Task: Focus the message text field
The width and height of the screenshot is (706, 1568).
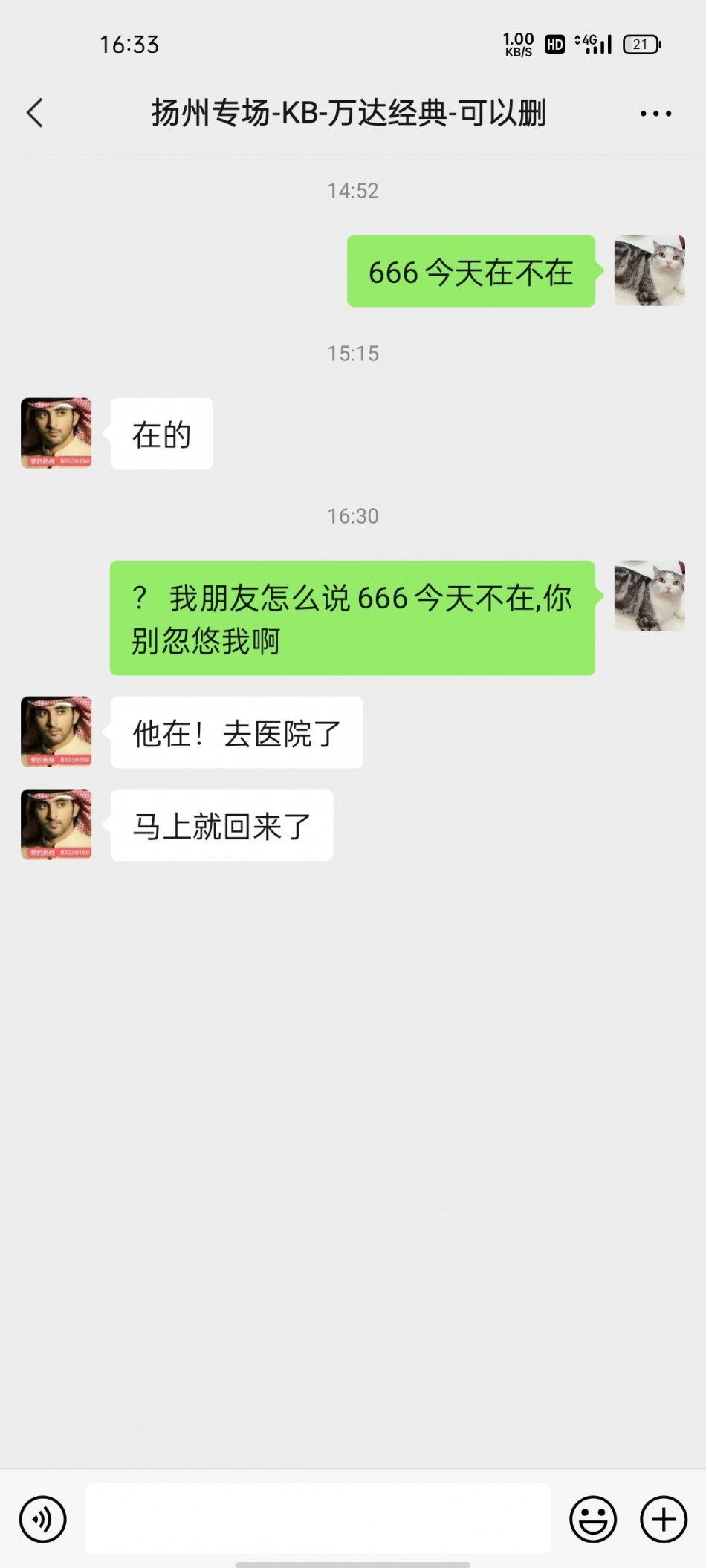Action: (x=317, y=1518)
